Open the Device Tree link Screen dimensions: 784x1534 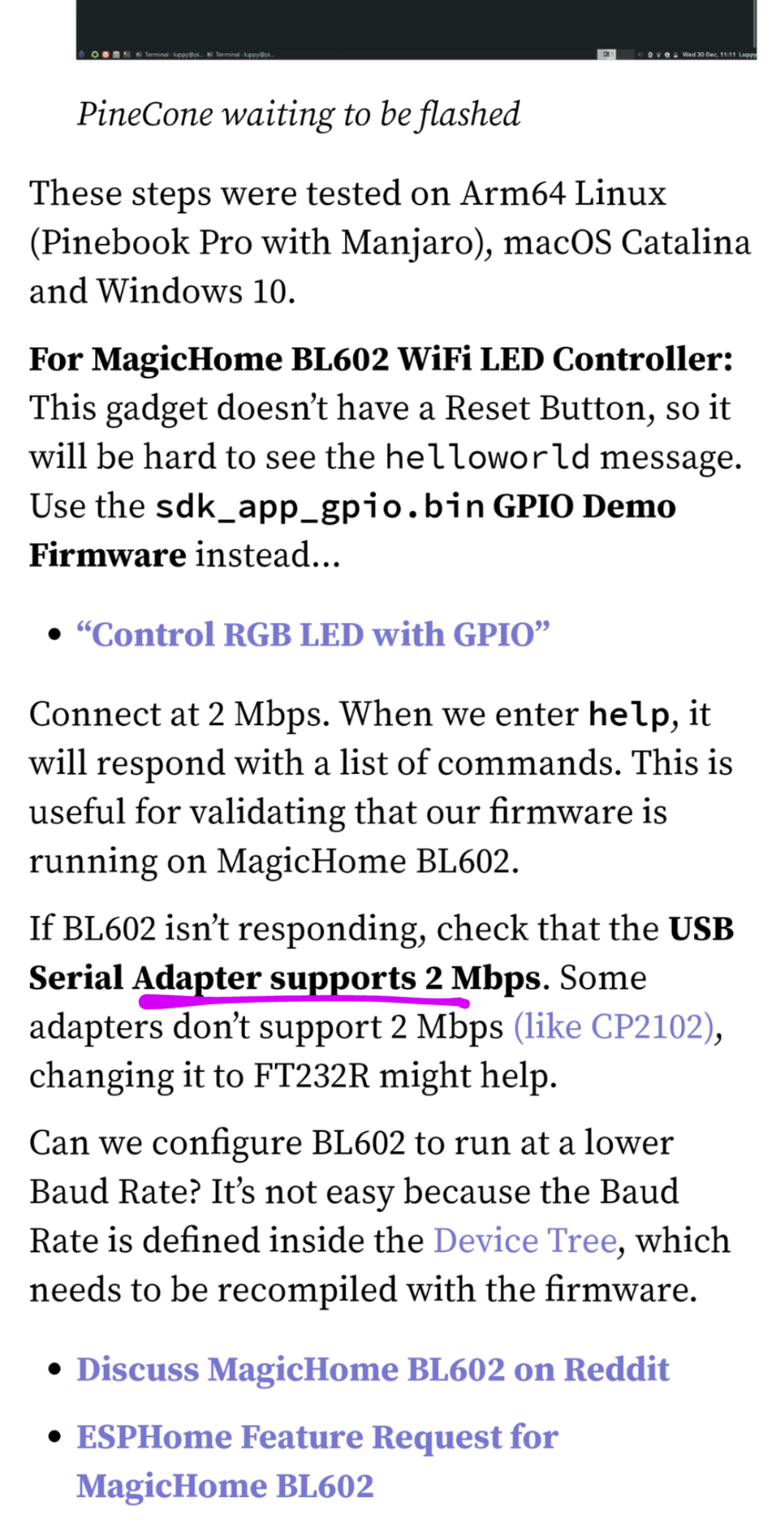click(524, 1240)
